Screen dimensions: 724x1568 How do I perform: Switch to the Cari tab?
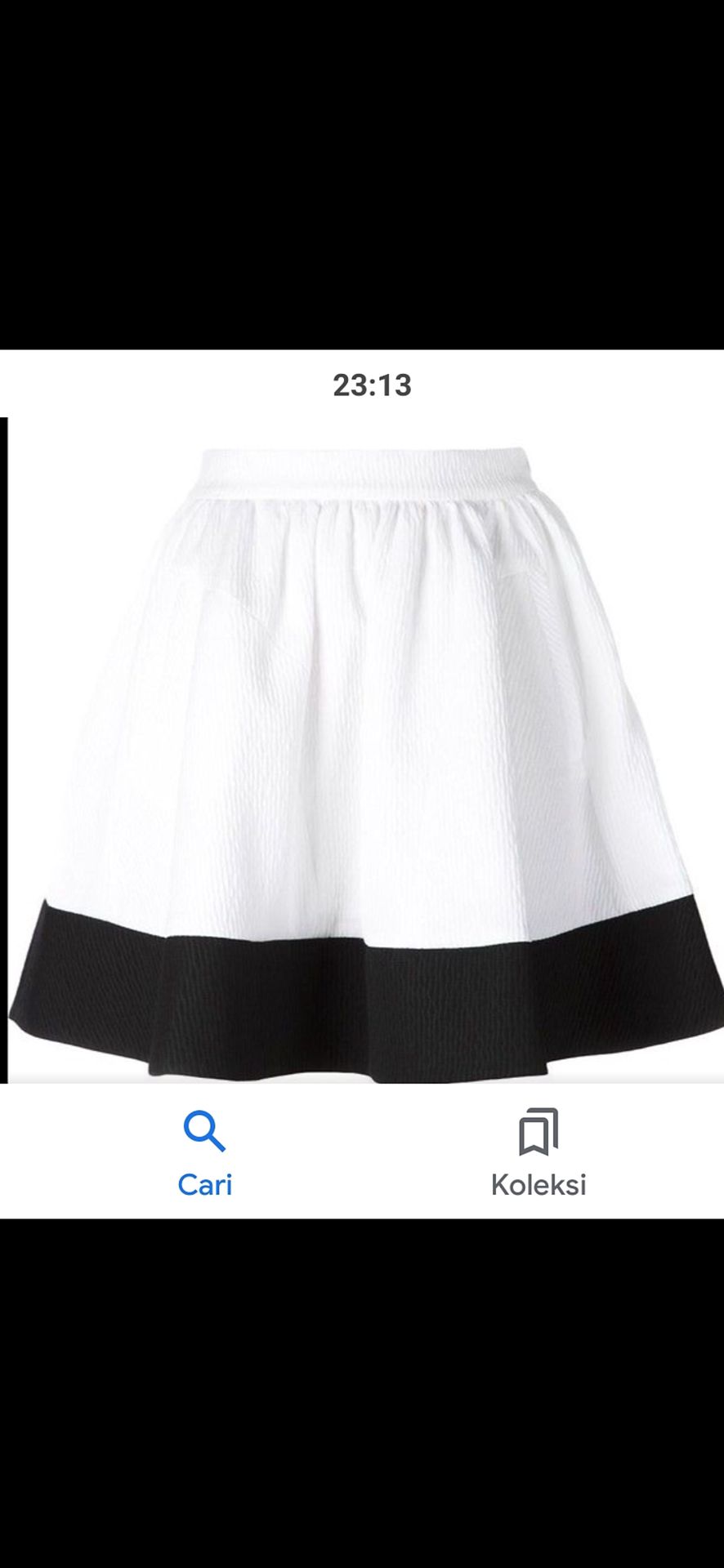204,1152
